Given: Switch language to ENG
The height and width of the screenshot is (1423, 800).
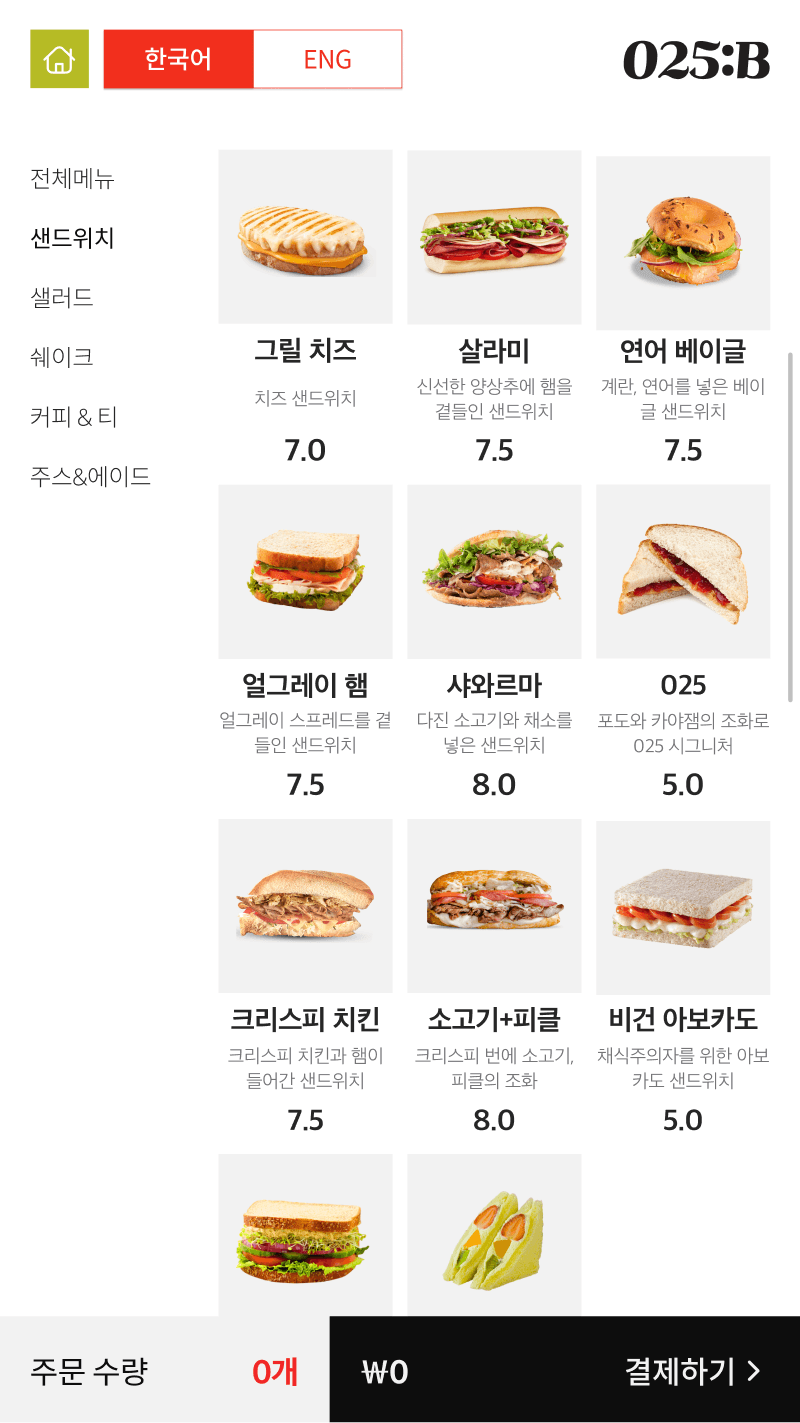Looking at the screenshot, I should coord(327,59).
